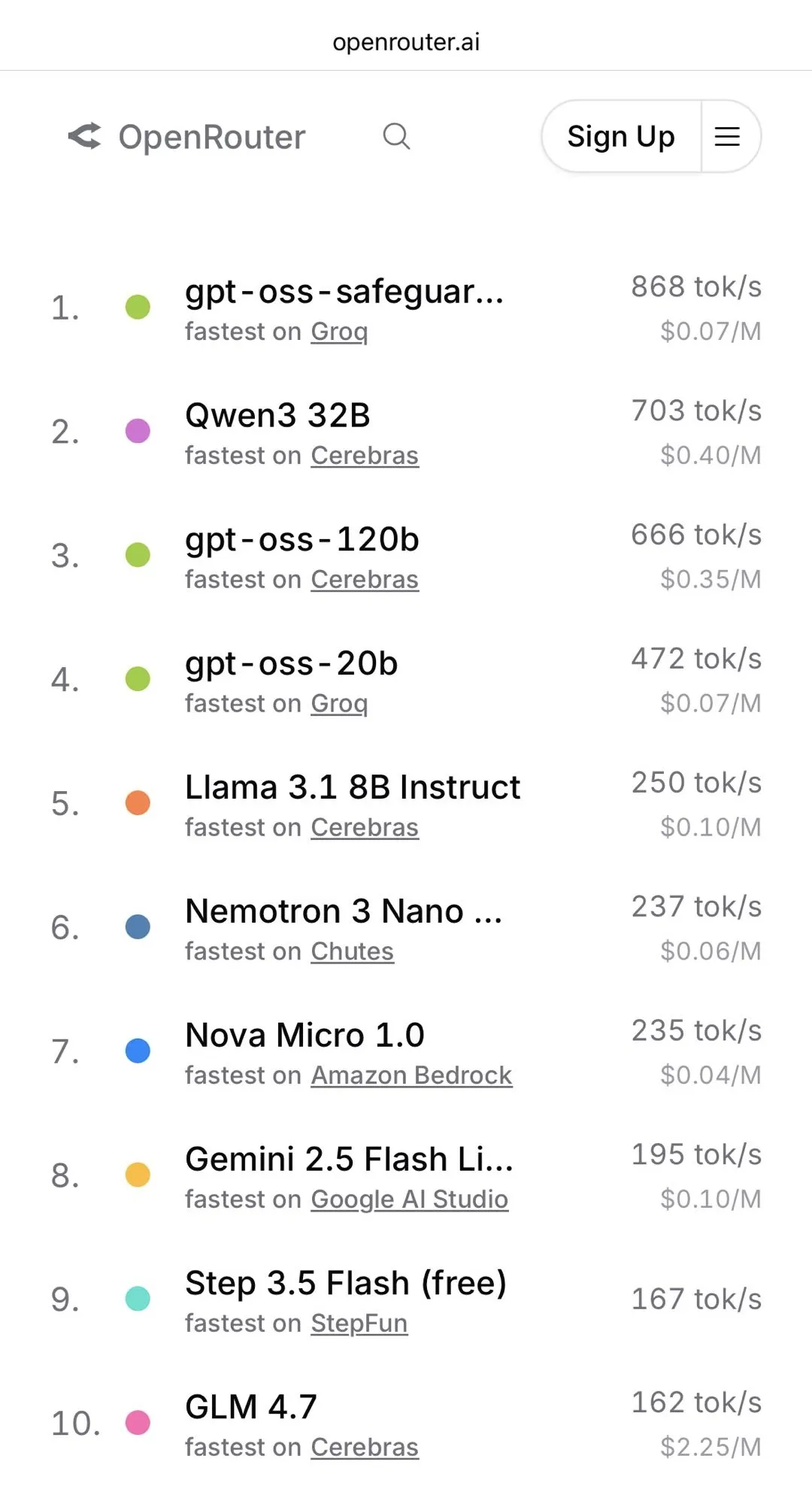Open the GLM 4.7 model
The width and height of the screenshot is (812, 1501).
click(251, 1407)
